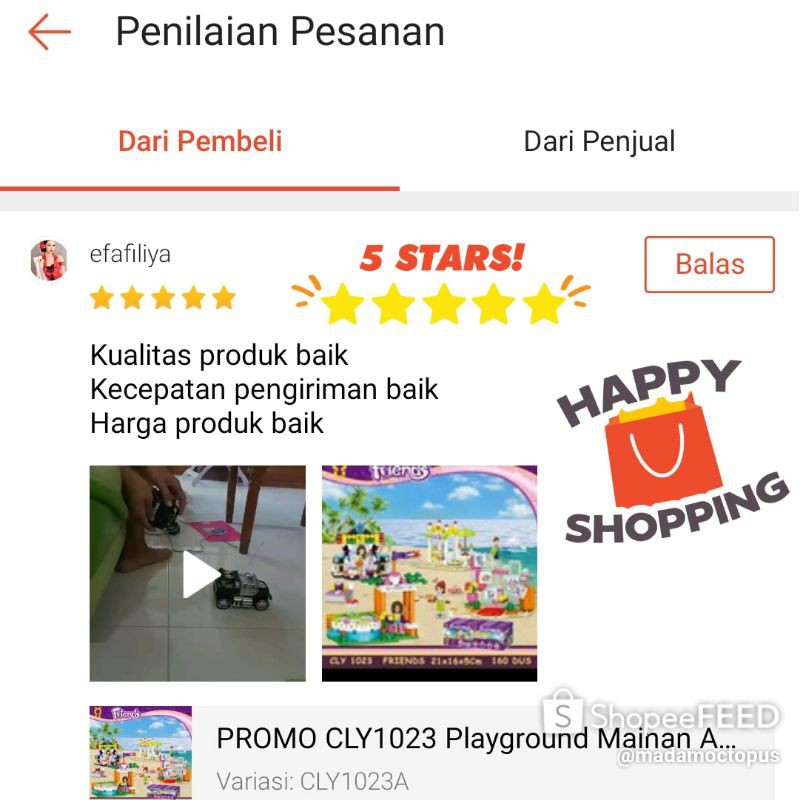Play the toy car review video
The height and width of the screenshot is (800, 800).
click(197, 573)
